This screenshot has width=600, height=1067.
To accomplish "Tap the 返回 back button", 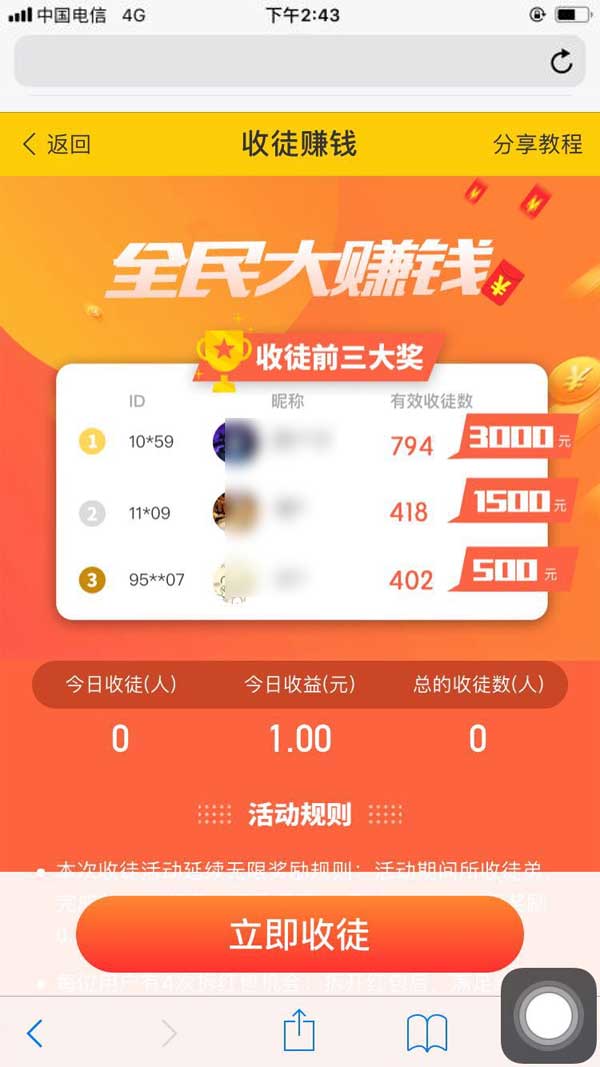I will 56,144.
